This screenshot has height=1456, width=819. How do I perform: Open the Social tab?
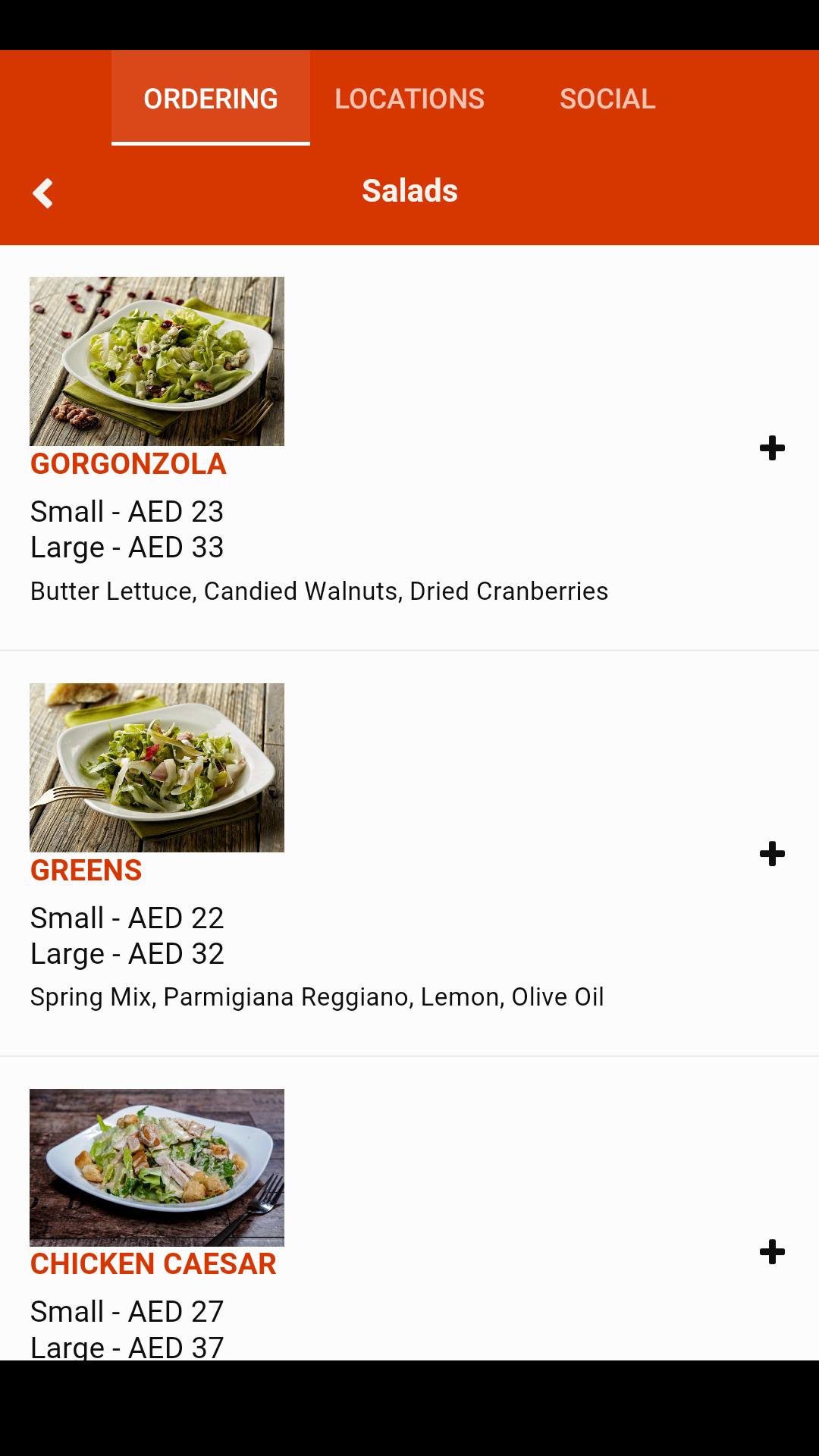coord(607,99)
